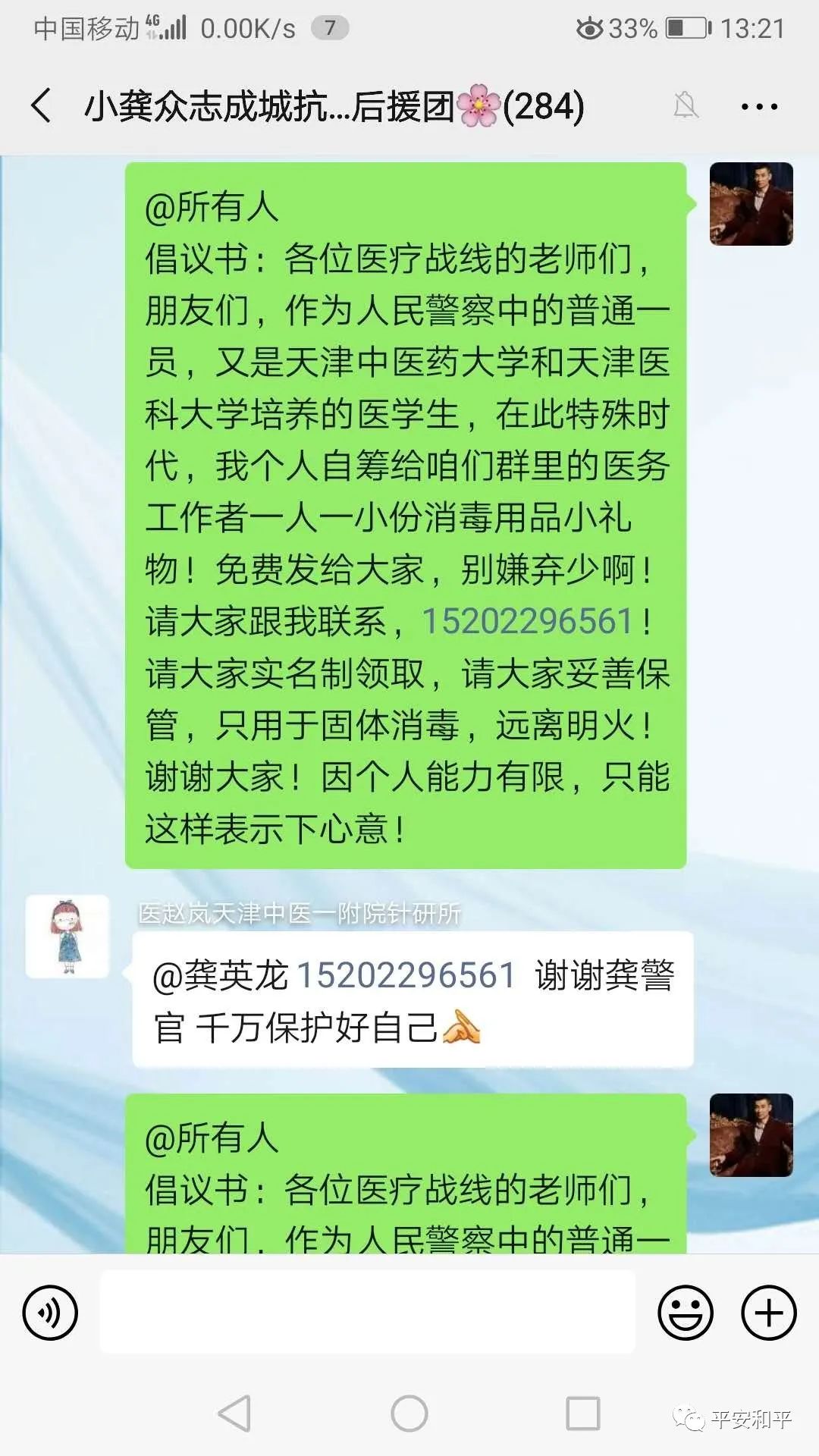The width and height of the screenshot is (819, 1456).
Task: Tap 赵岚's cartoon girl avatar
Action: click(x=66, y=935)
